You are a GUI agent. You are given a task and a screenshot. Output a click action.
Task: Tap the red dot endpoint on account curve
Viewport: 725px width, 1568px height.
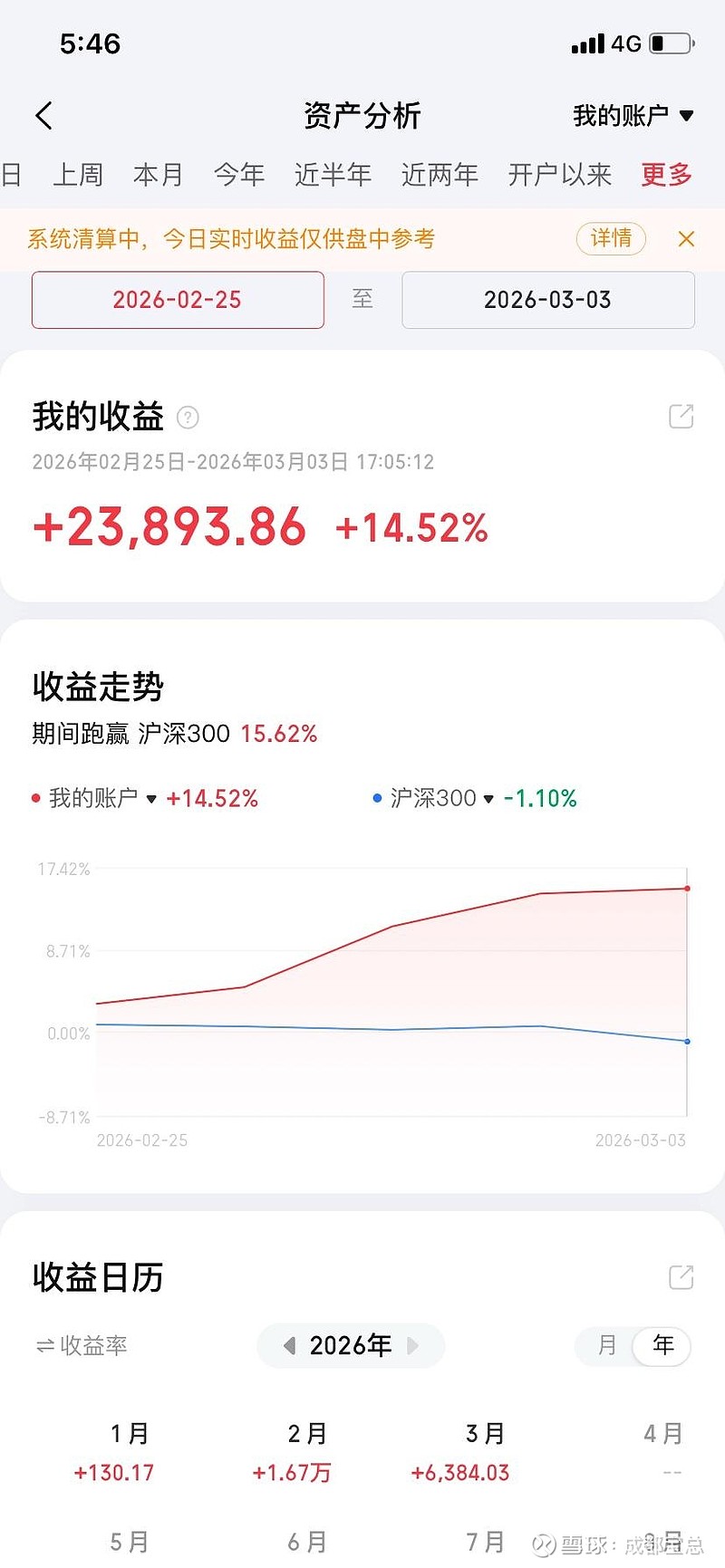pyautogui.click(x=687, y=889)
